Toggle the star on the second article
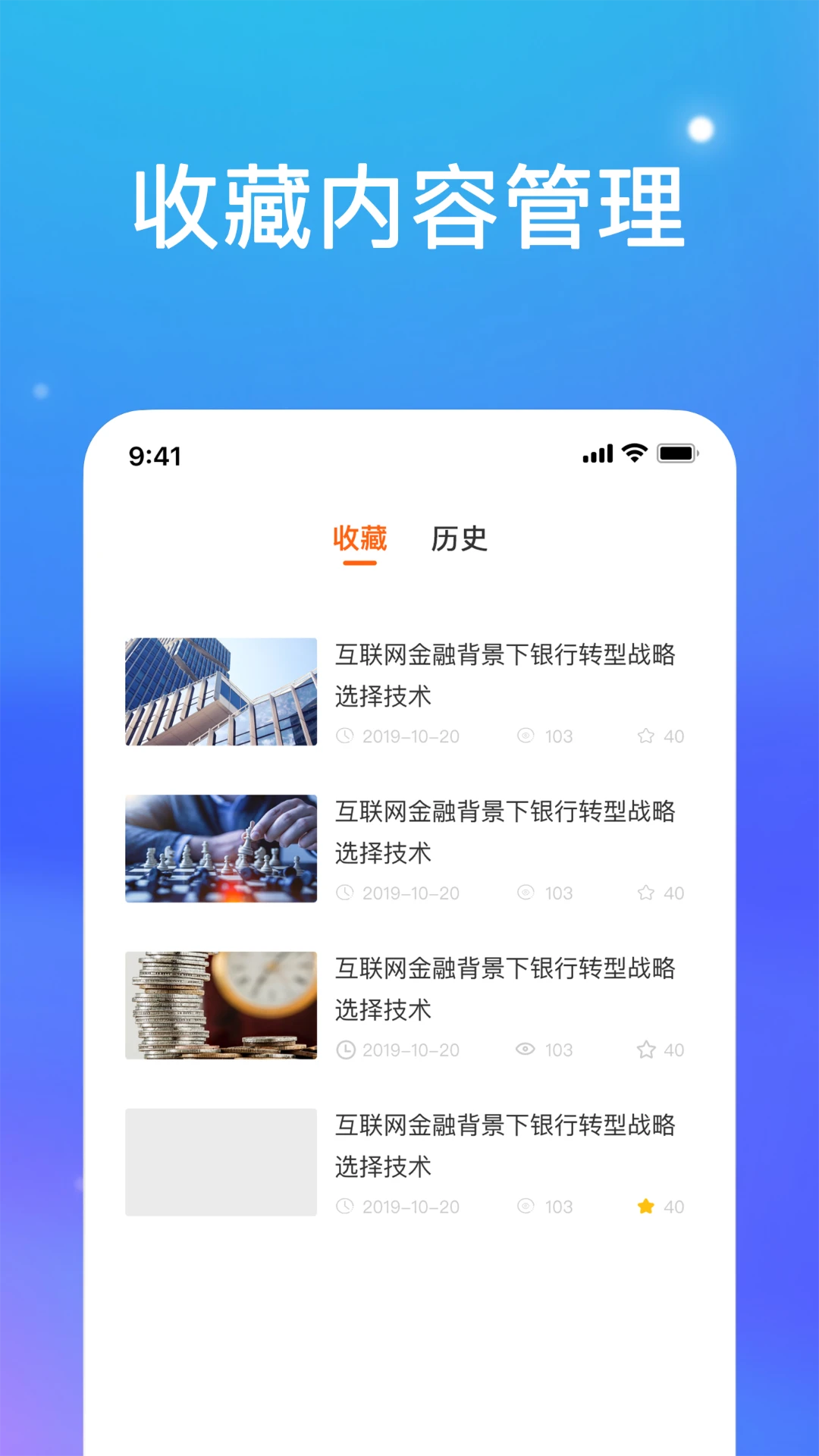This screenshot has width=819, height=1456. [x=645, y=893]
